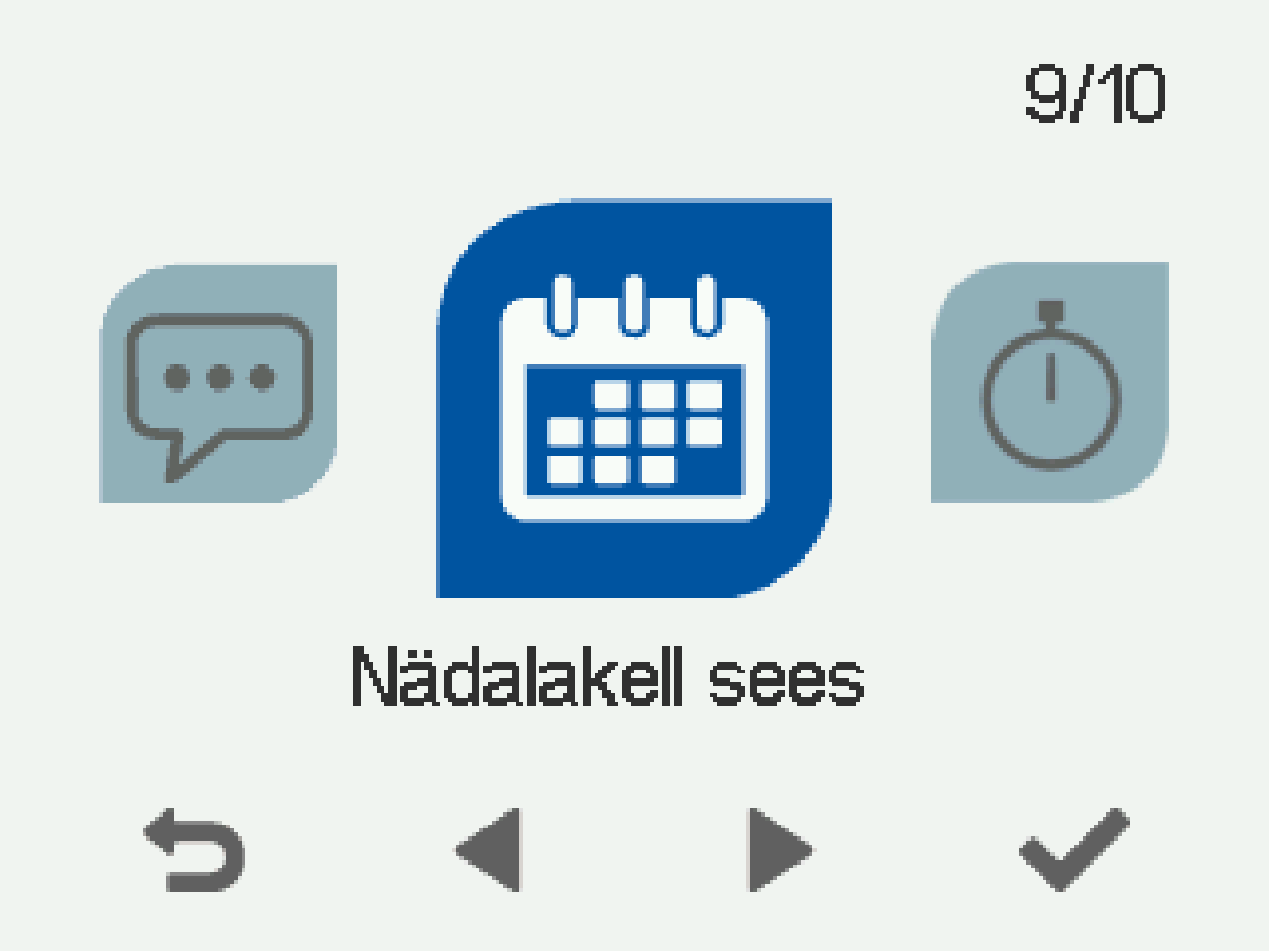1269x952 pixels.
Task: Open the Nädalakell sees calendar tile
Action: pyautogui.click(x=634, y=399)
